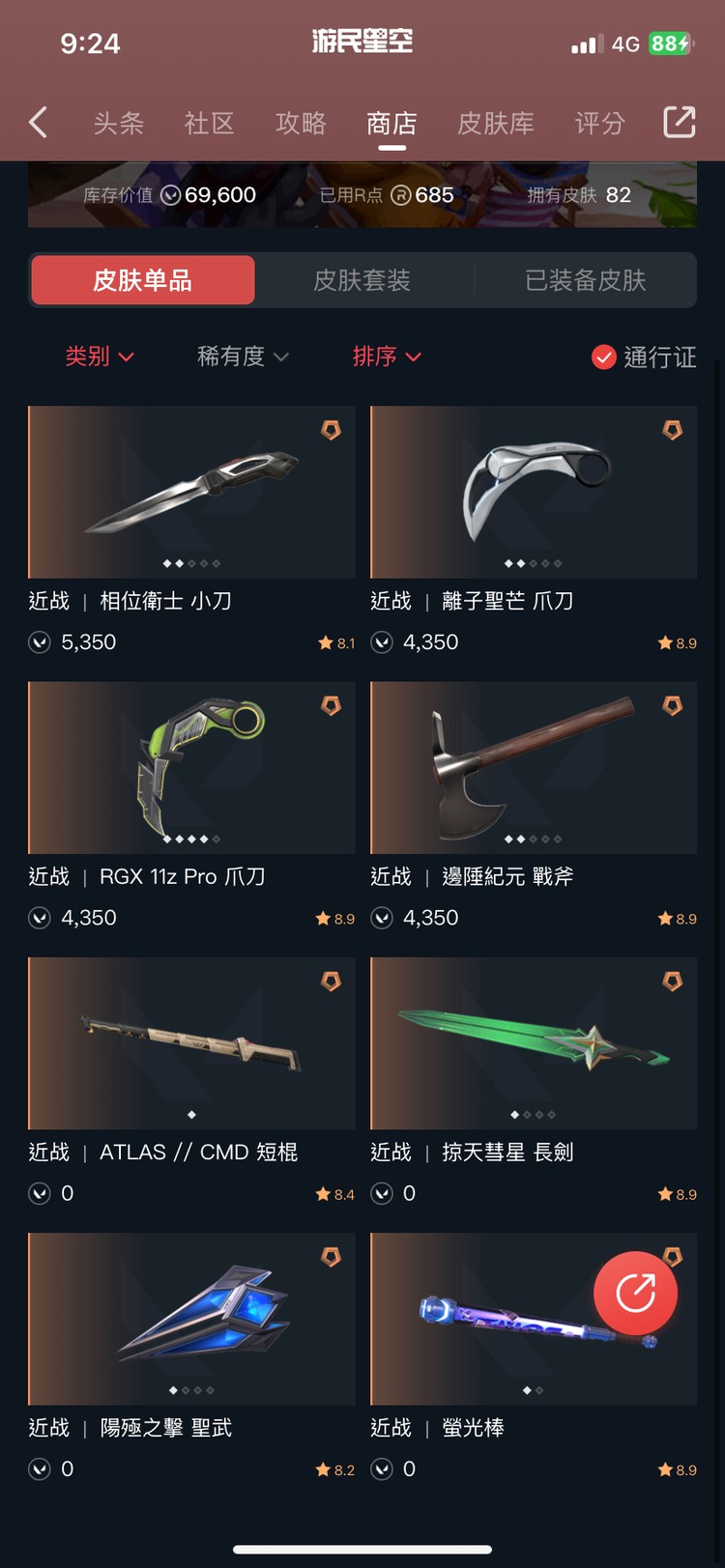Open the share icon in the header
The width and height of the screenshot is (725, 1568).
coord(679,123)
